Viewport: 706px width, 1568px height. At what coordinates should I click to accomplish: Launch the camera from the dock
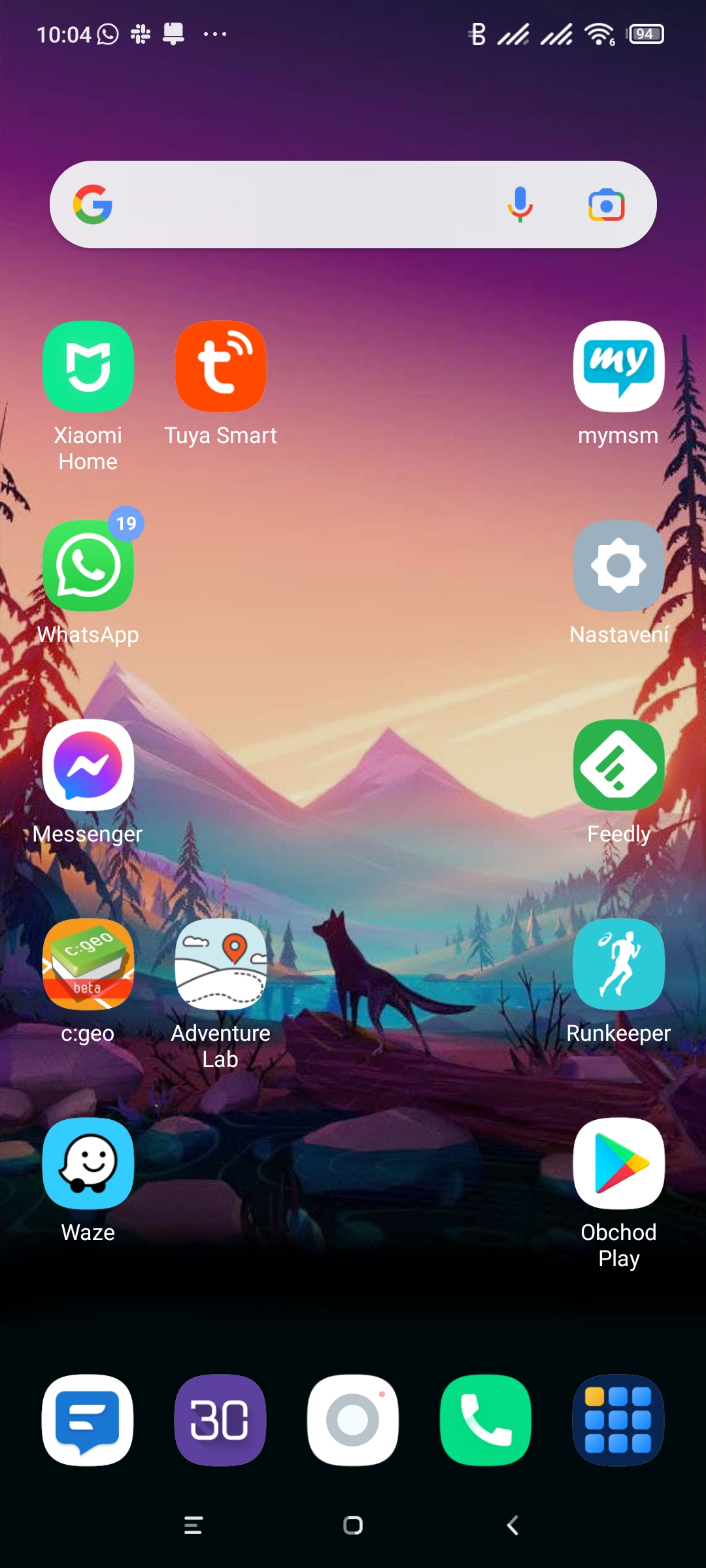(x=353, y=1420)
